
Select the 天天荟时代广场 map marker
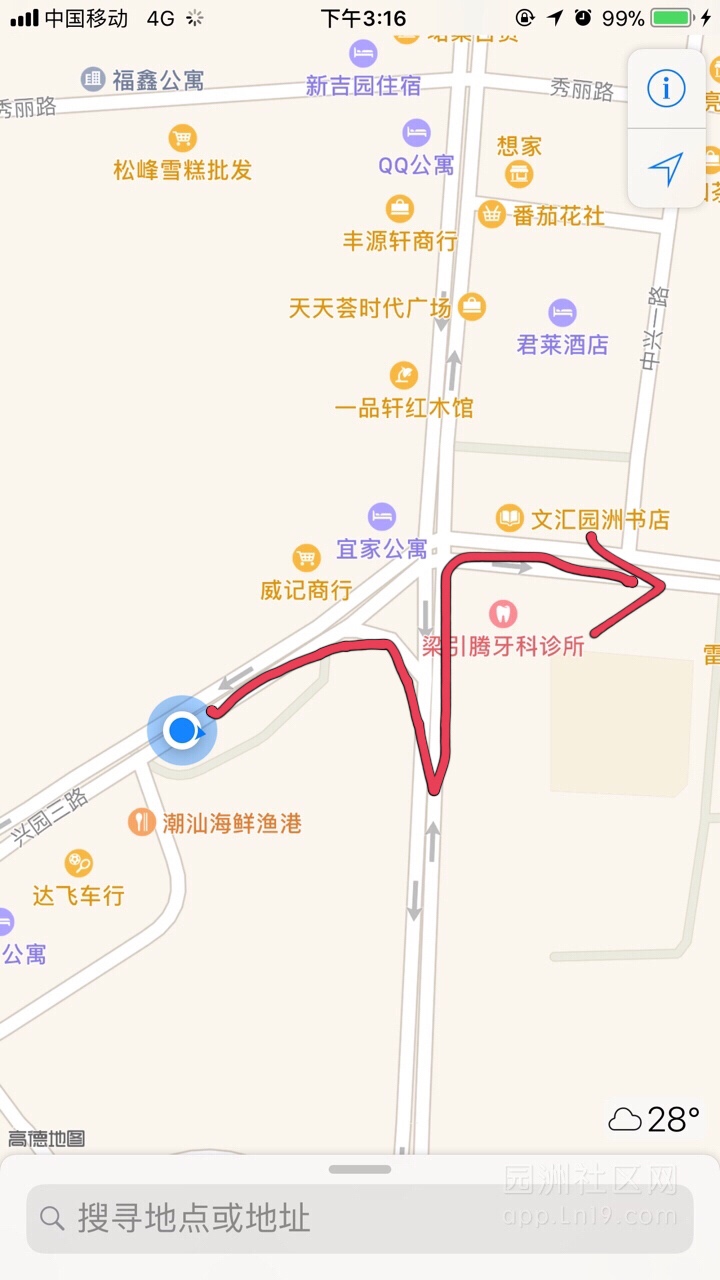(x=472, y=307)
